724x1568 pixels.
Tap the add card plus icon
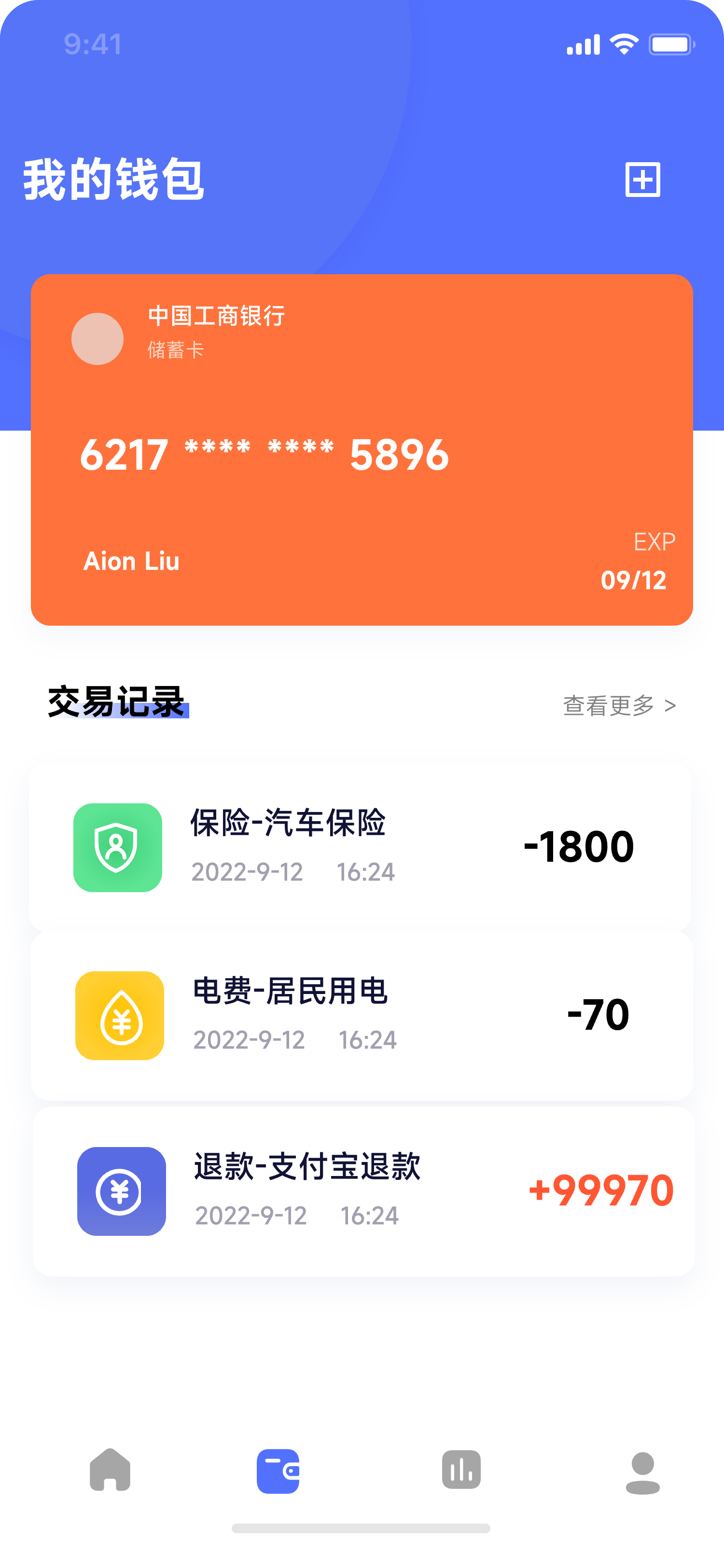click(642, 180)
